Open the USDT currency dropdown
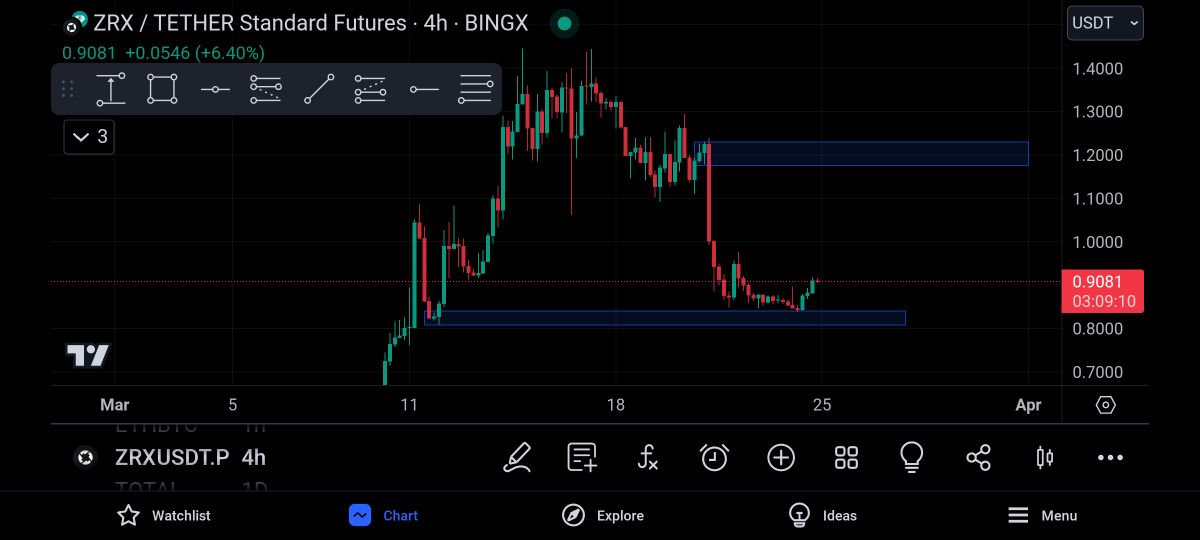 1104,23
